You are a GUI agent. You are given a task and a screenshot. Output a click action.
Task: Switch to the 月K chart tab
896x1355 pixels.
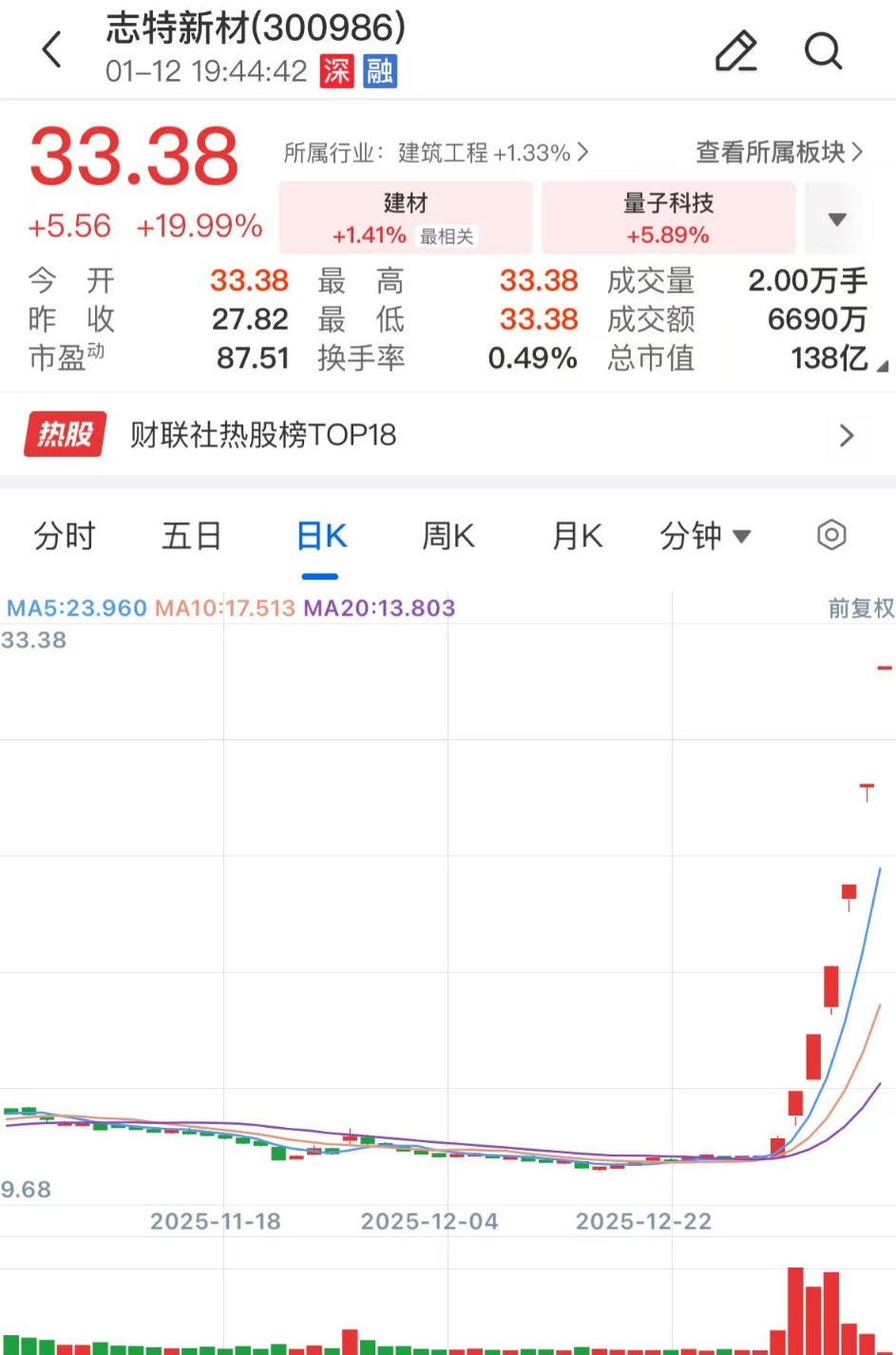coord(577,536)
